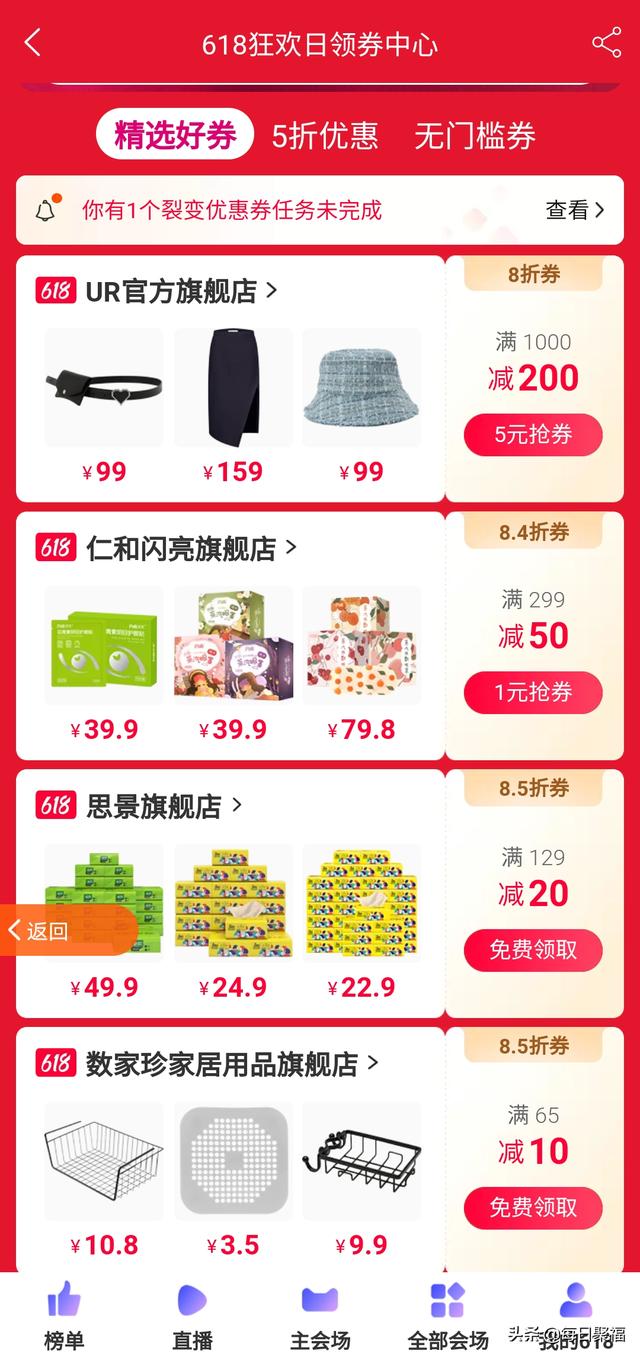640x1357 pixels.
Task: Tap 查看 for the unfinished coupon task
Action: (x=575, y=210)
